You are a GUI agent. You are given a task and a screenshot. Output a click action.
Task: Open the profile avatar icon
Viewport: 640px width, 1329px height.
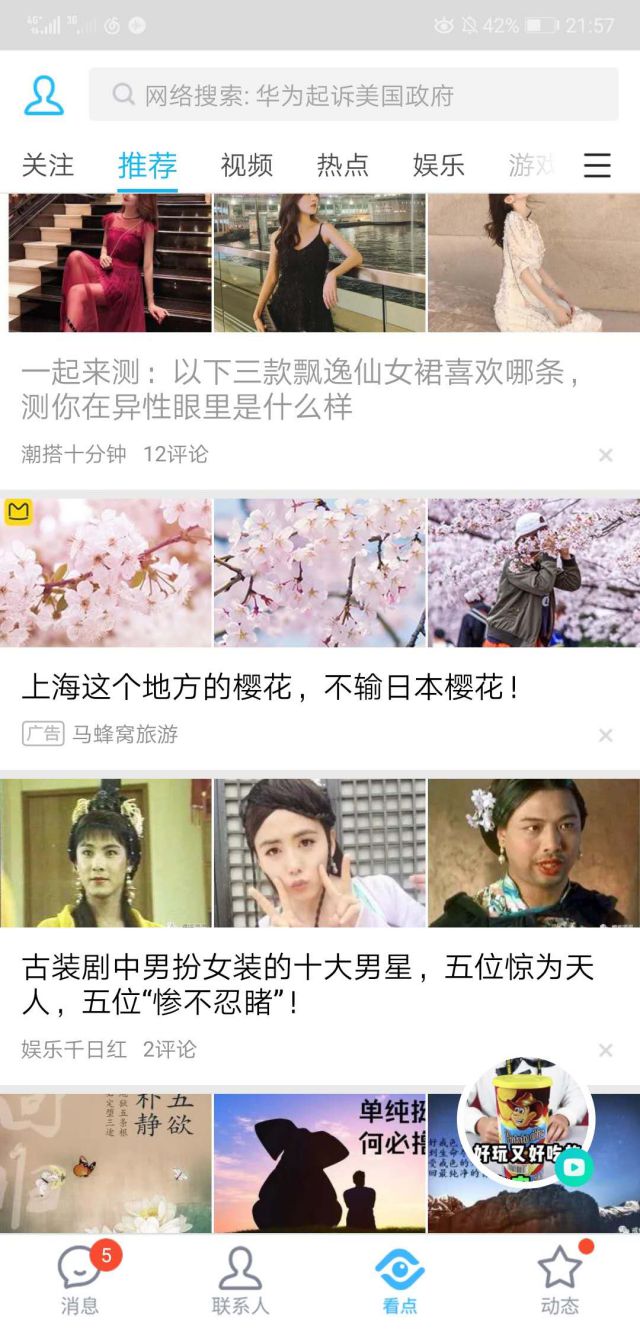(43, 95)
